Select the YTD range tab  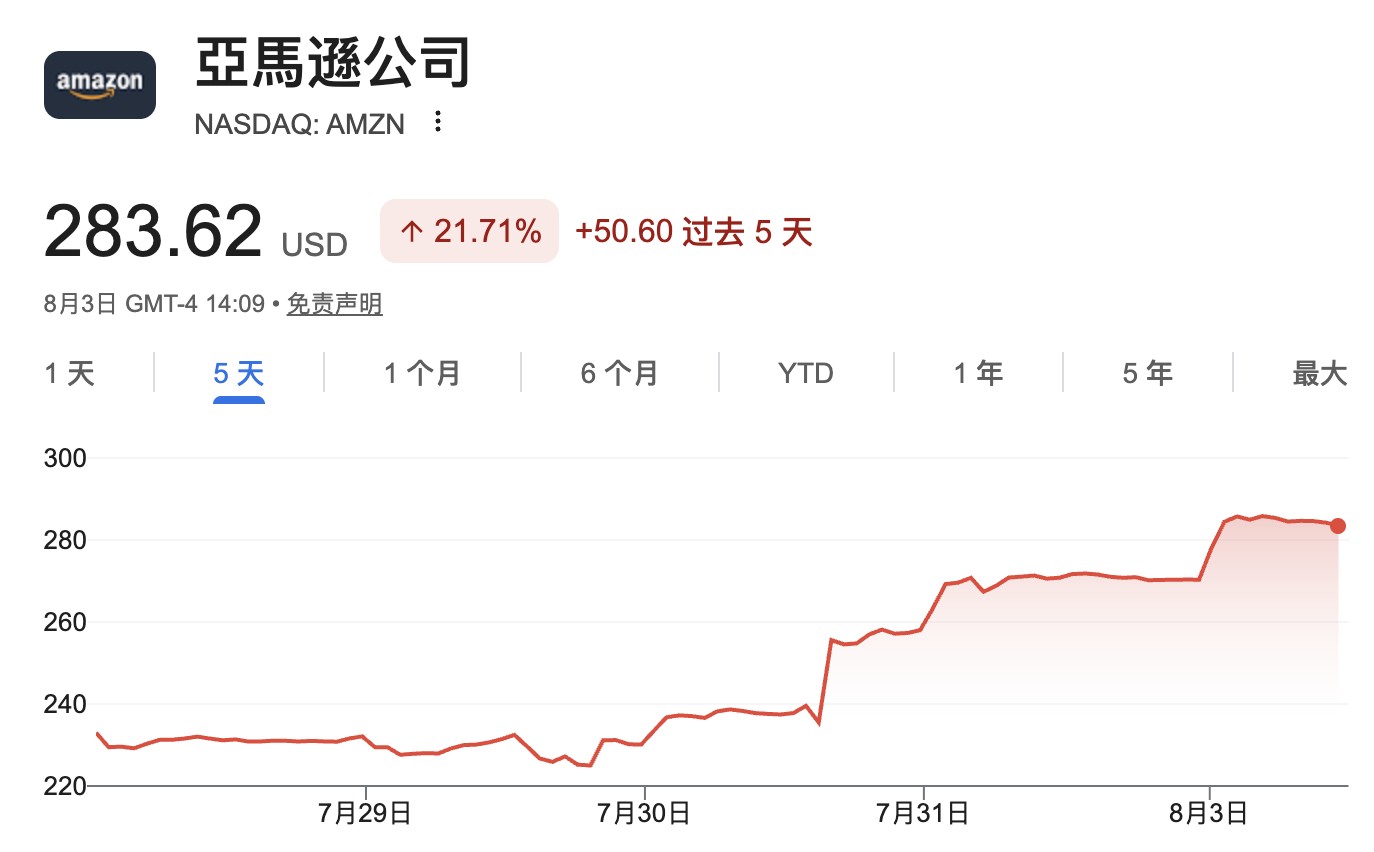[x=806, y=374]
